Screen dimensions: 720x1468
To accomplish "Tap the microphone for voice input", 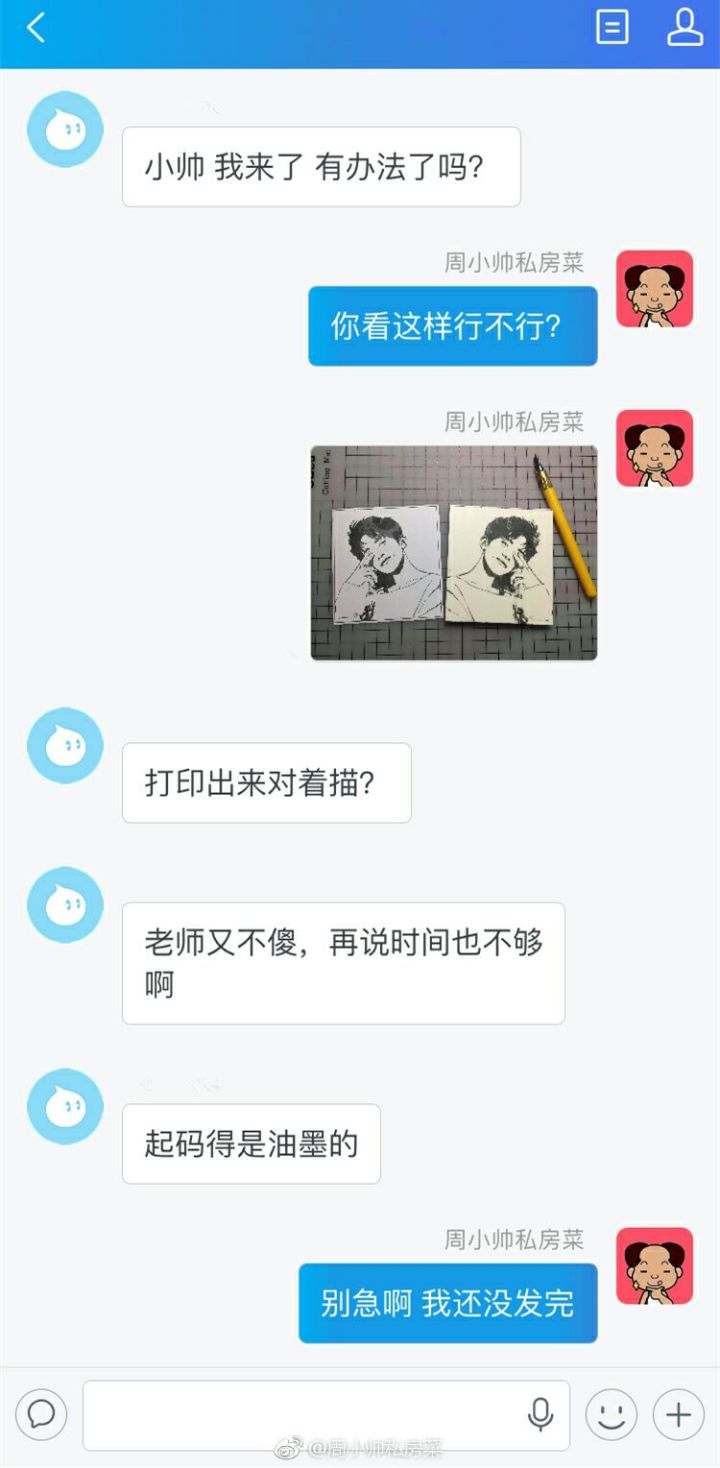I will (x=541, y=1415).
